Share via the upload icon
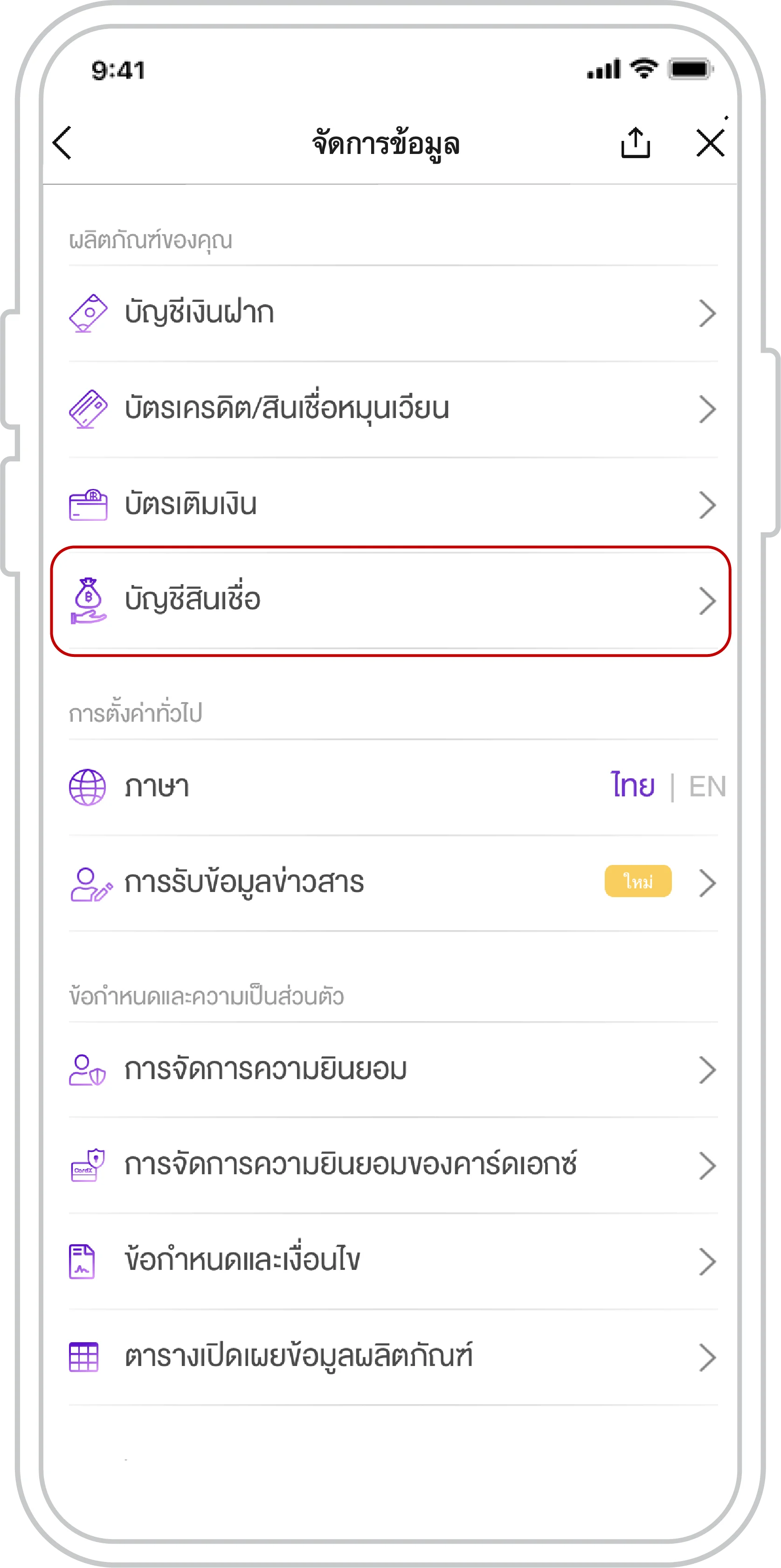781x1568 pixels. (635, 143)
